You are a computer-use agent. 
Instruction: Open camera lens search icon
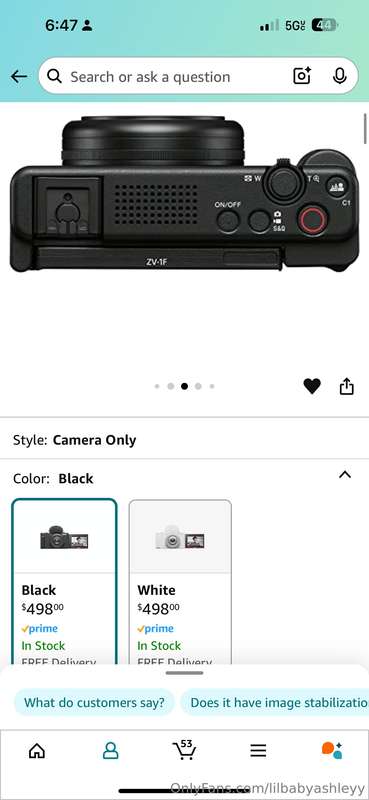302,76
